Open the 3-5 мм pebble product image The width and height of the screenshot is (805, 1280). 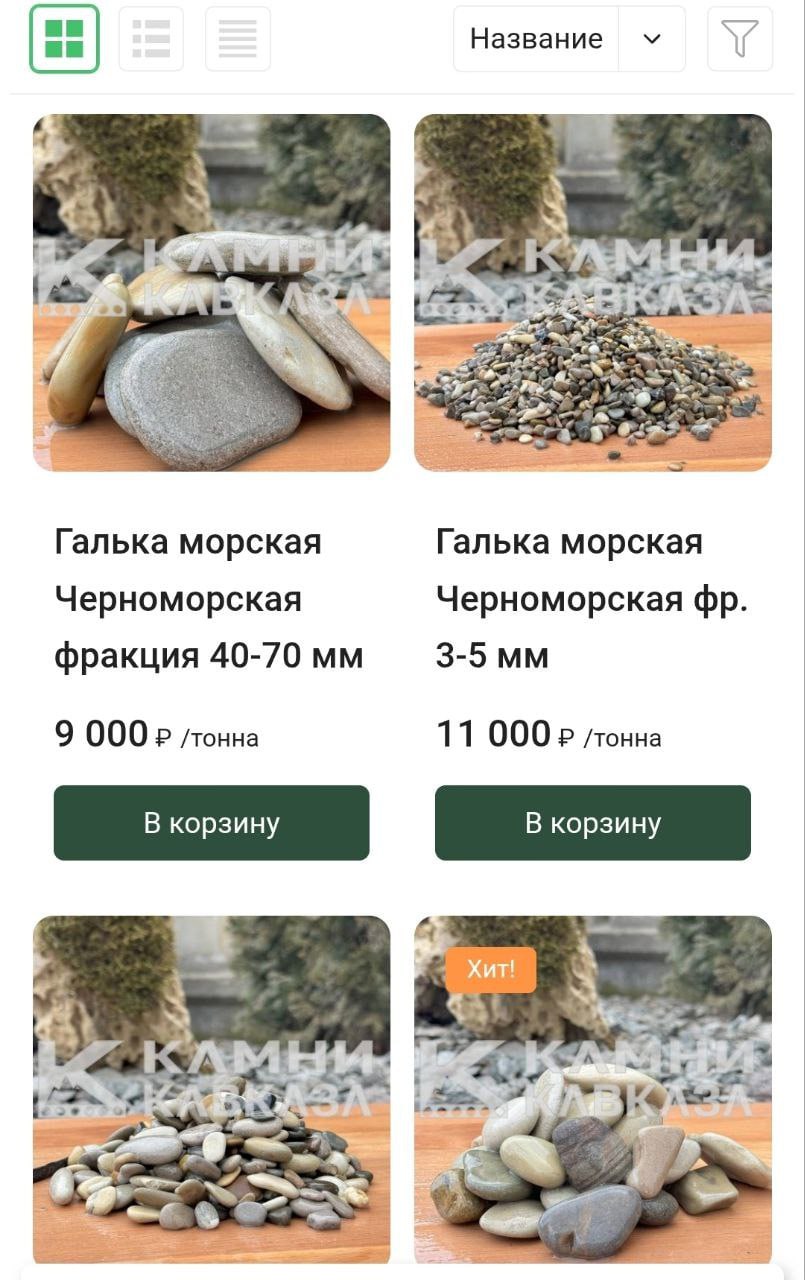tap(592, 292)
